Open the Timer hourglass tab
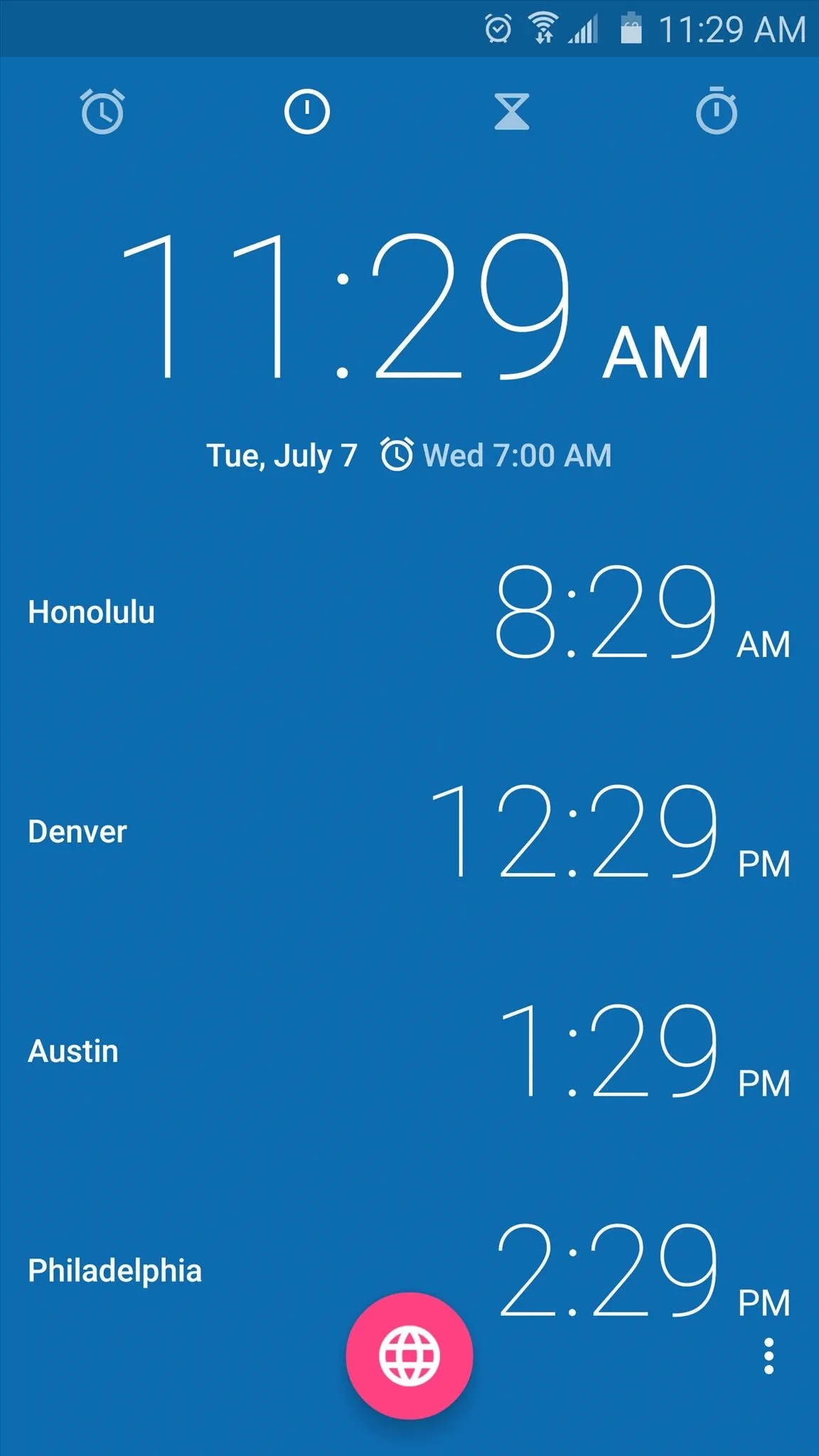 point(512,112)
